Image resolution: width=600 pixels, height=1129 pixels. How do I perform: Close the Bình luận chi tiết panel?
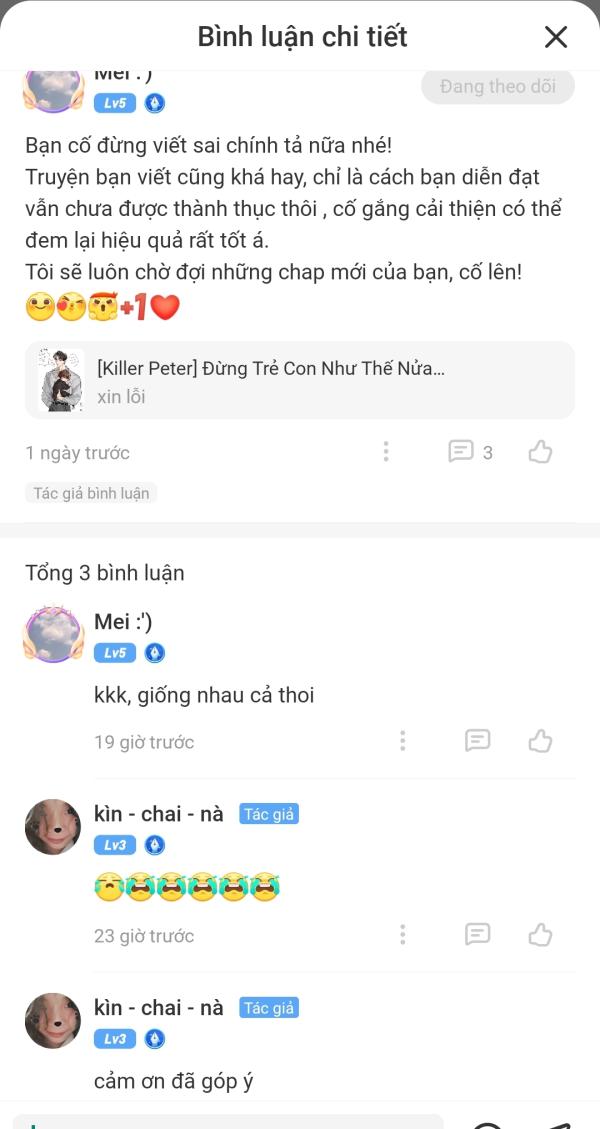pyautogui.click(x=555, y=38)
